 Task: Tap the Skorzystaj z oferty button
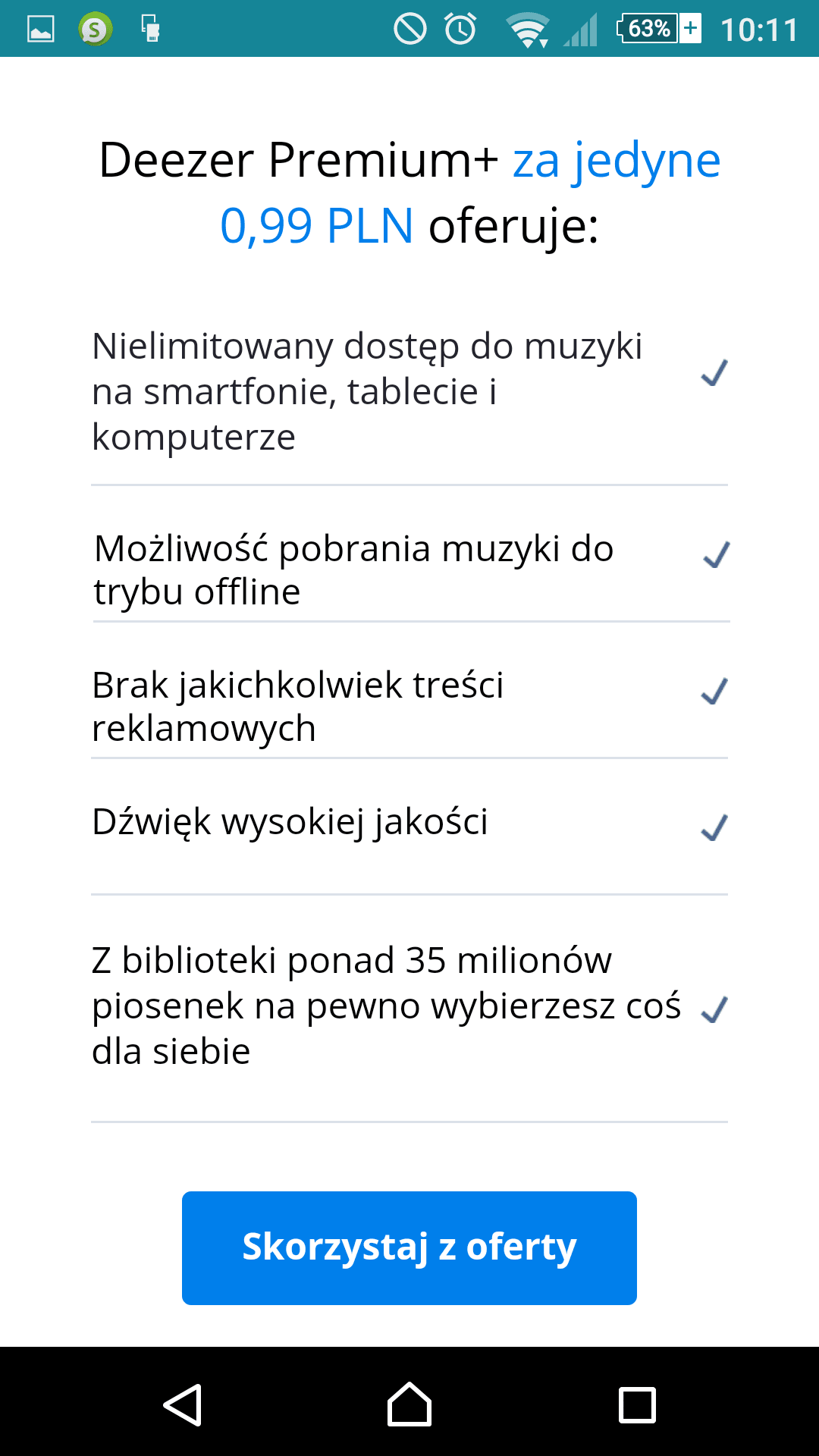tap(409, 1247)
